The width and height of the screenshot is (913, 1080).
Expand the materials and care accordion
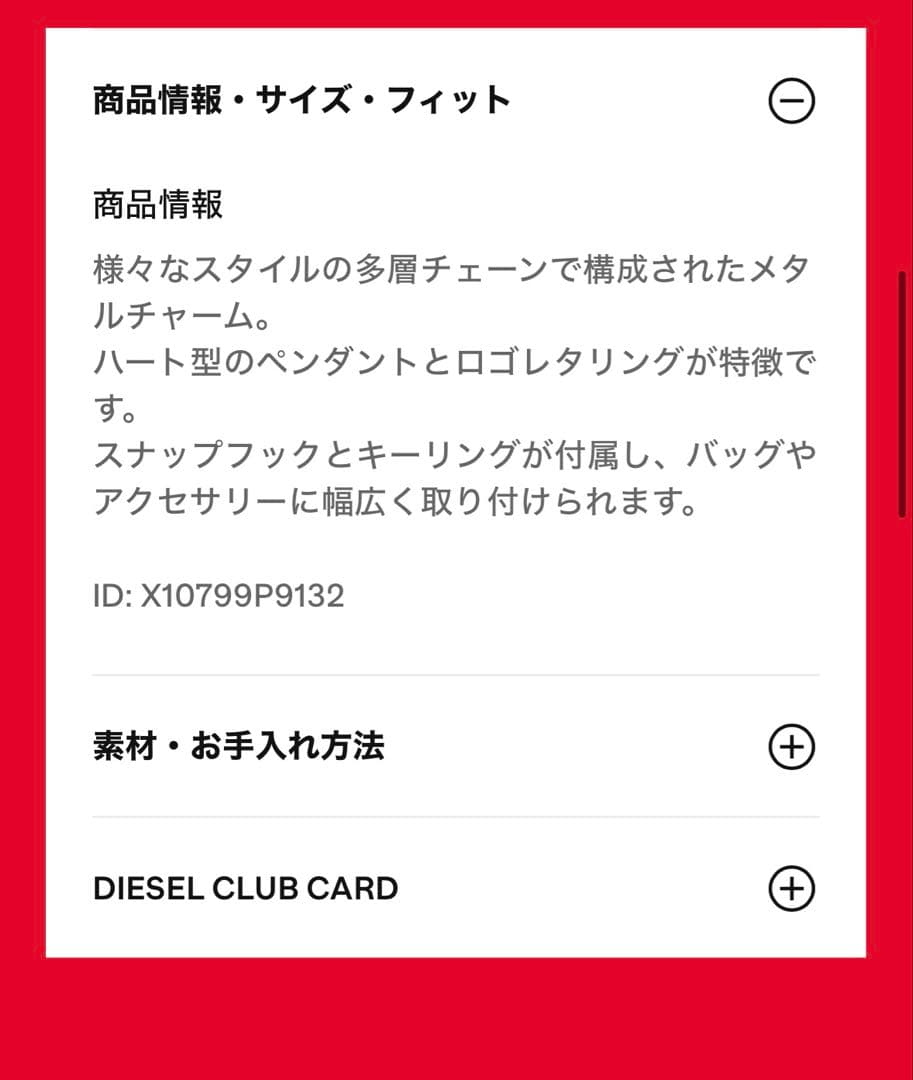793,745
